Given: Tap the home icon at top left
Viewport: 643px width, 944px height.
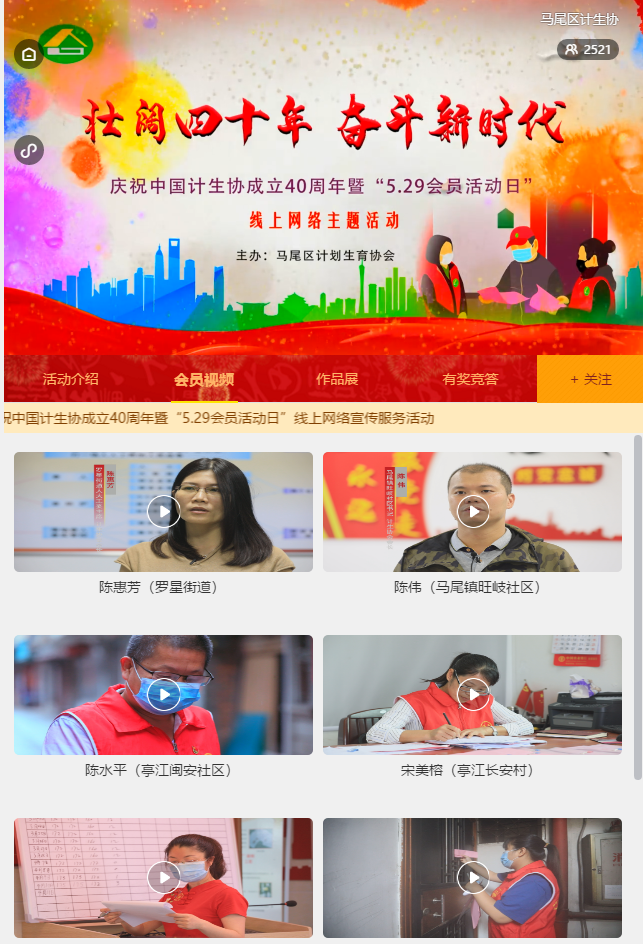Looking at the screenshot, I should [x=29, y=55].
